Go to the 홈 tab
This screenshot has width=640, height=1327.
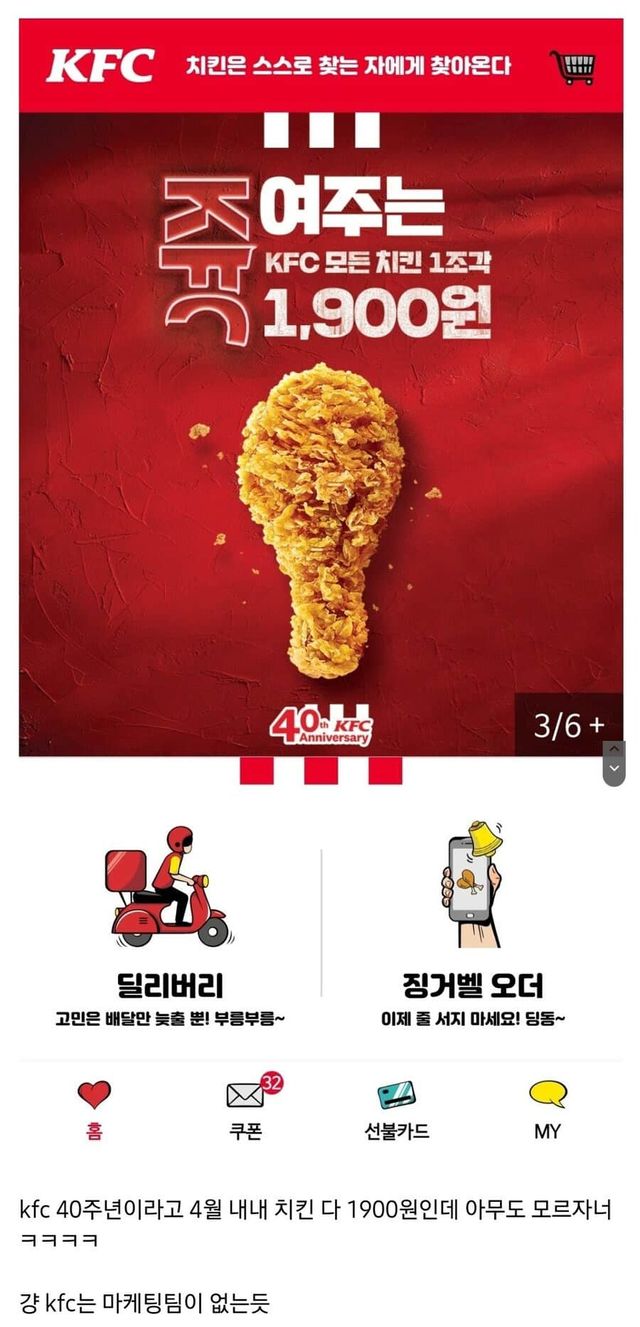tap(94, 1109)
